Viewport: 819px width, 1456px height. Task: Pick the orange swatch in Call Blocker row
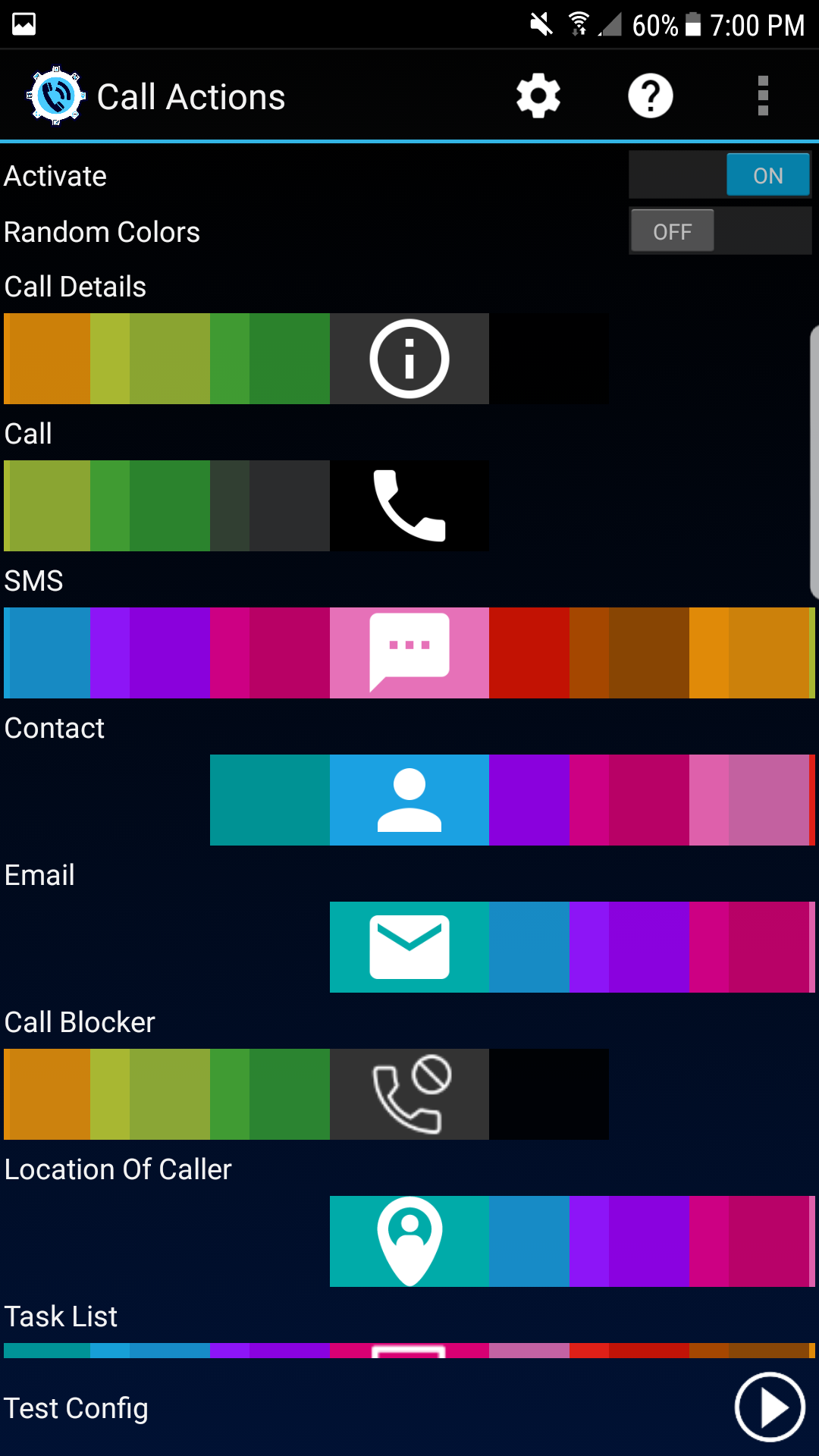(45, 1094)
